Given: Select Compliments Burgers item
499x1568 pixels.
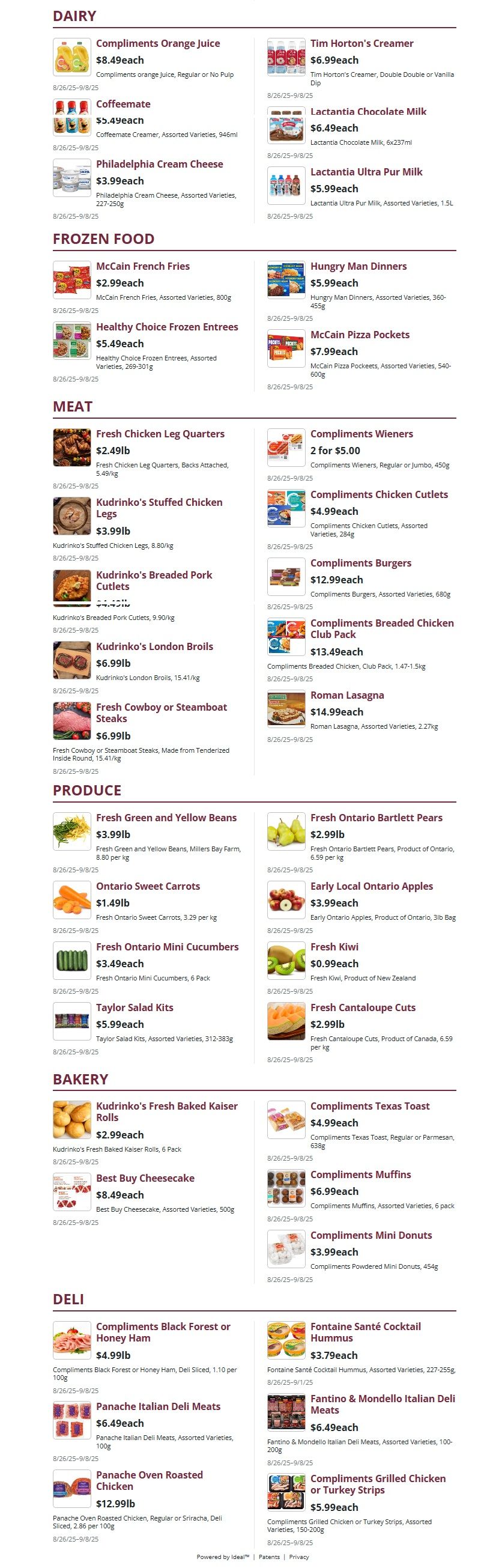Looking at the screenshot, I should point(360,563).
